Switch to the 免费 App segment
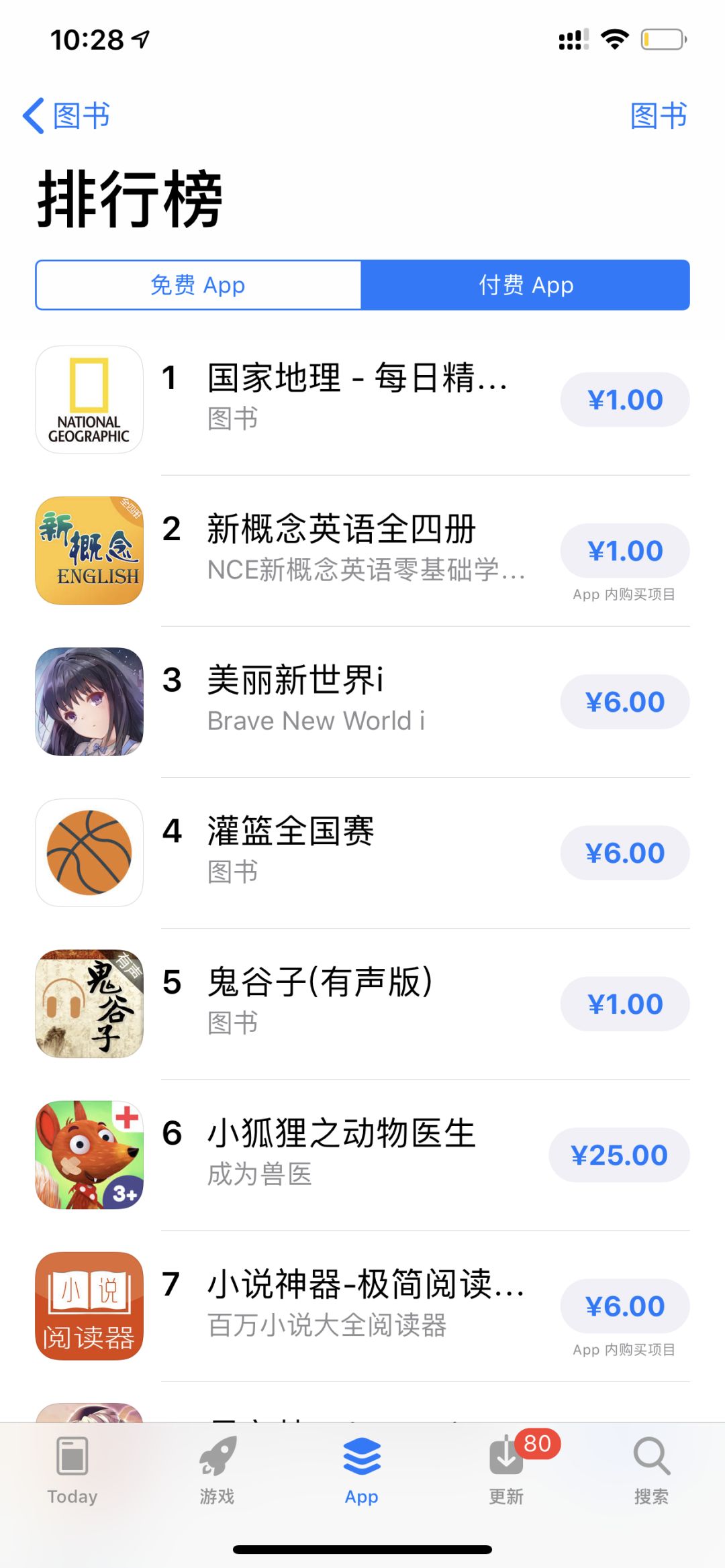Screen dimensions: 725x1568 (198, 285)
